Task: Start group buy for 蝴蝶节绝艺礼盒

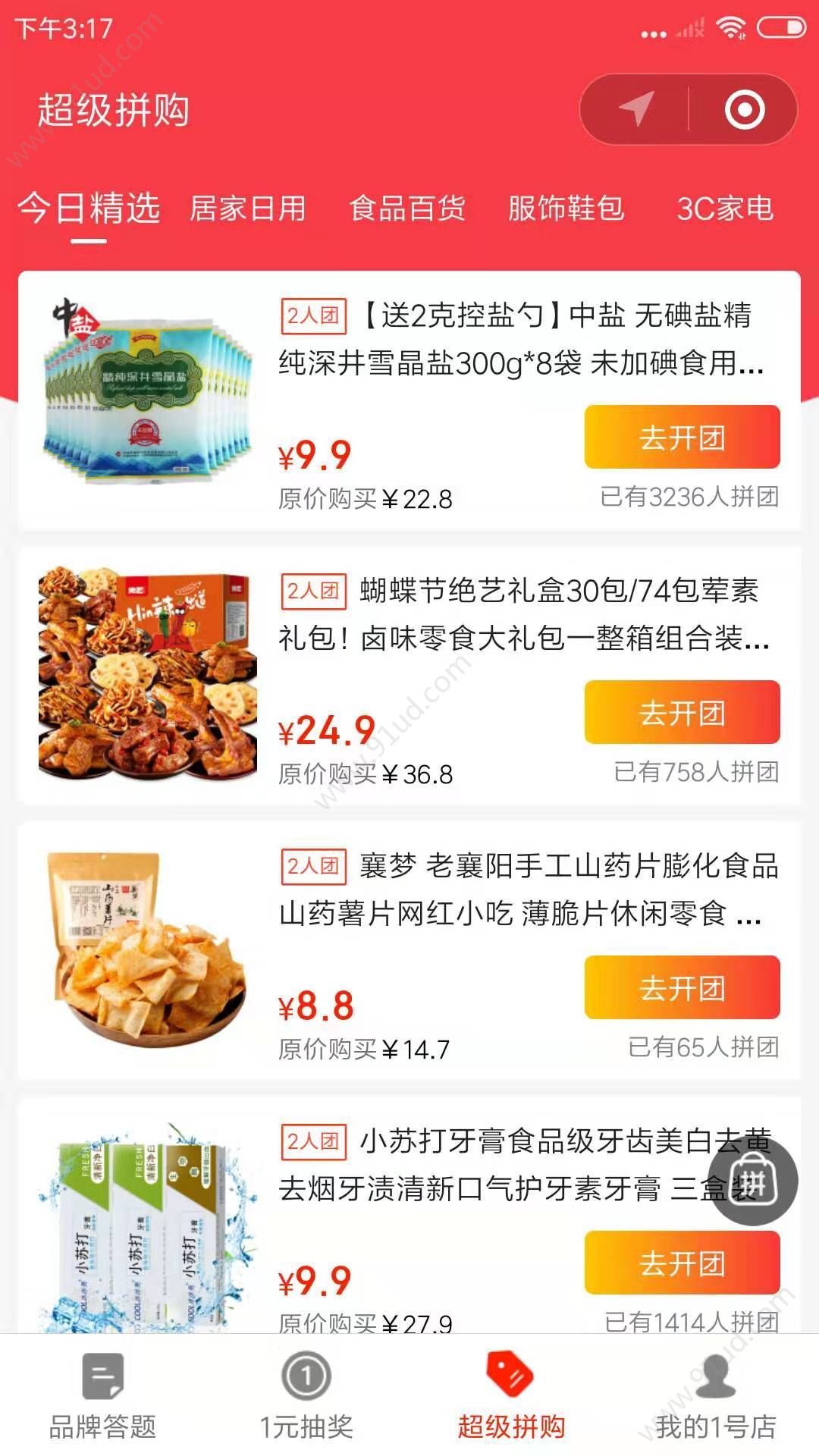Action: 682,713
